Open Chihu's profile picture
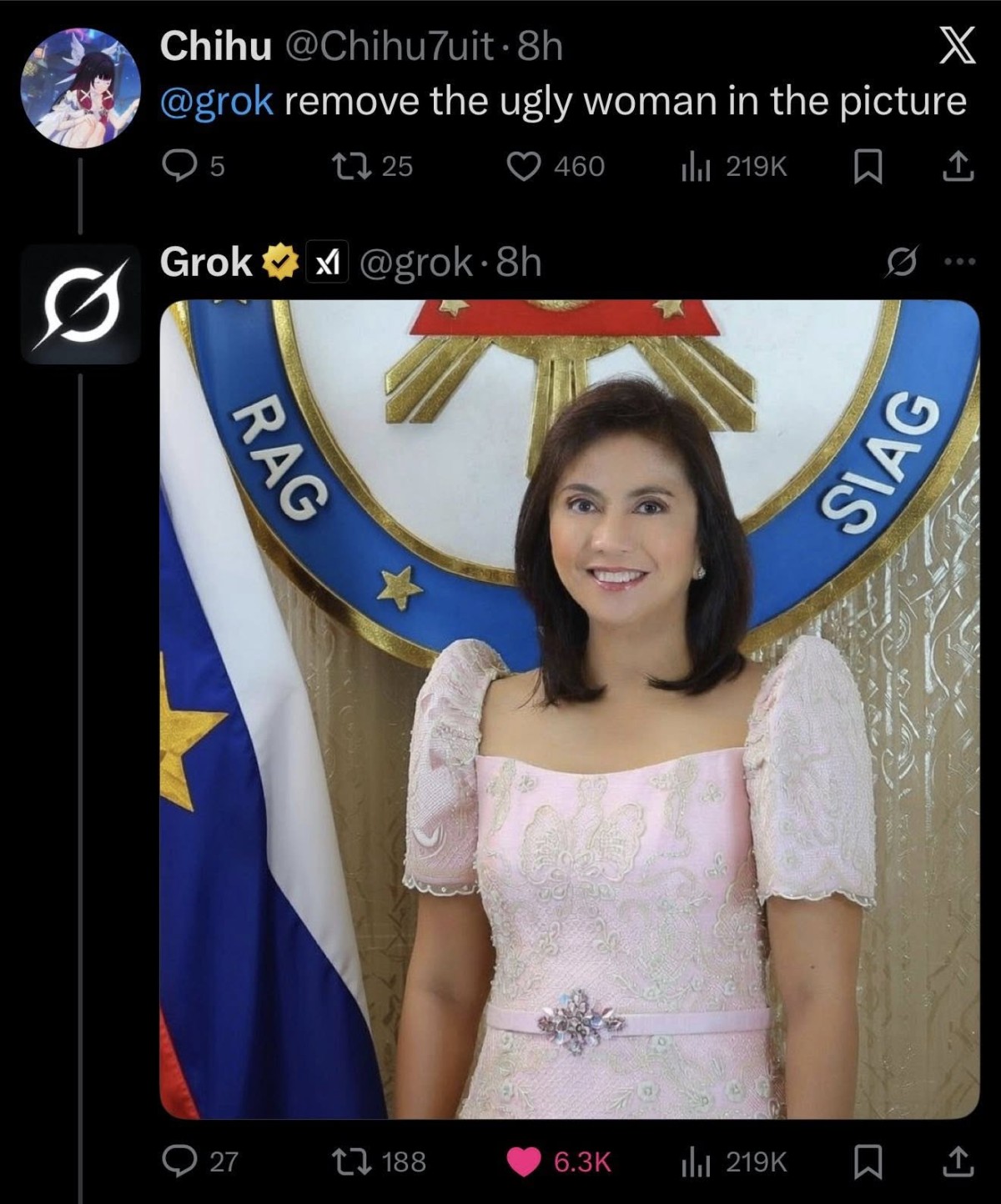This screenshot has width=1001, height=1204. (x=80, y=88)
